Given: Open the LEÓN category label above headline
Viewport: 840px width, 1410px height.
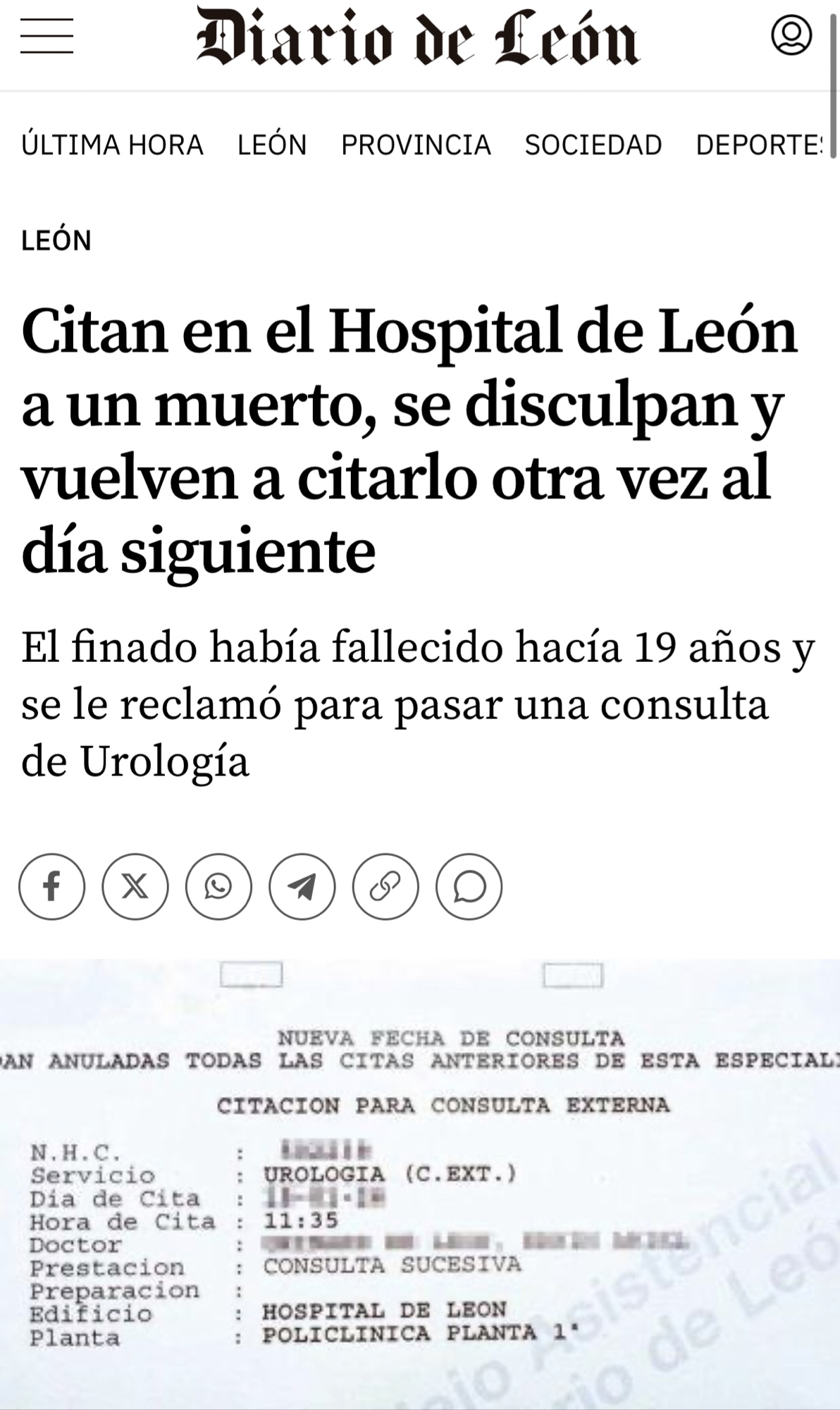Looking at the screenshot, I should click(x=56, y=241).
